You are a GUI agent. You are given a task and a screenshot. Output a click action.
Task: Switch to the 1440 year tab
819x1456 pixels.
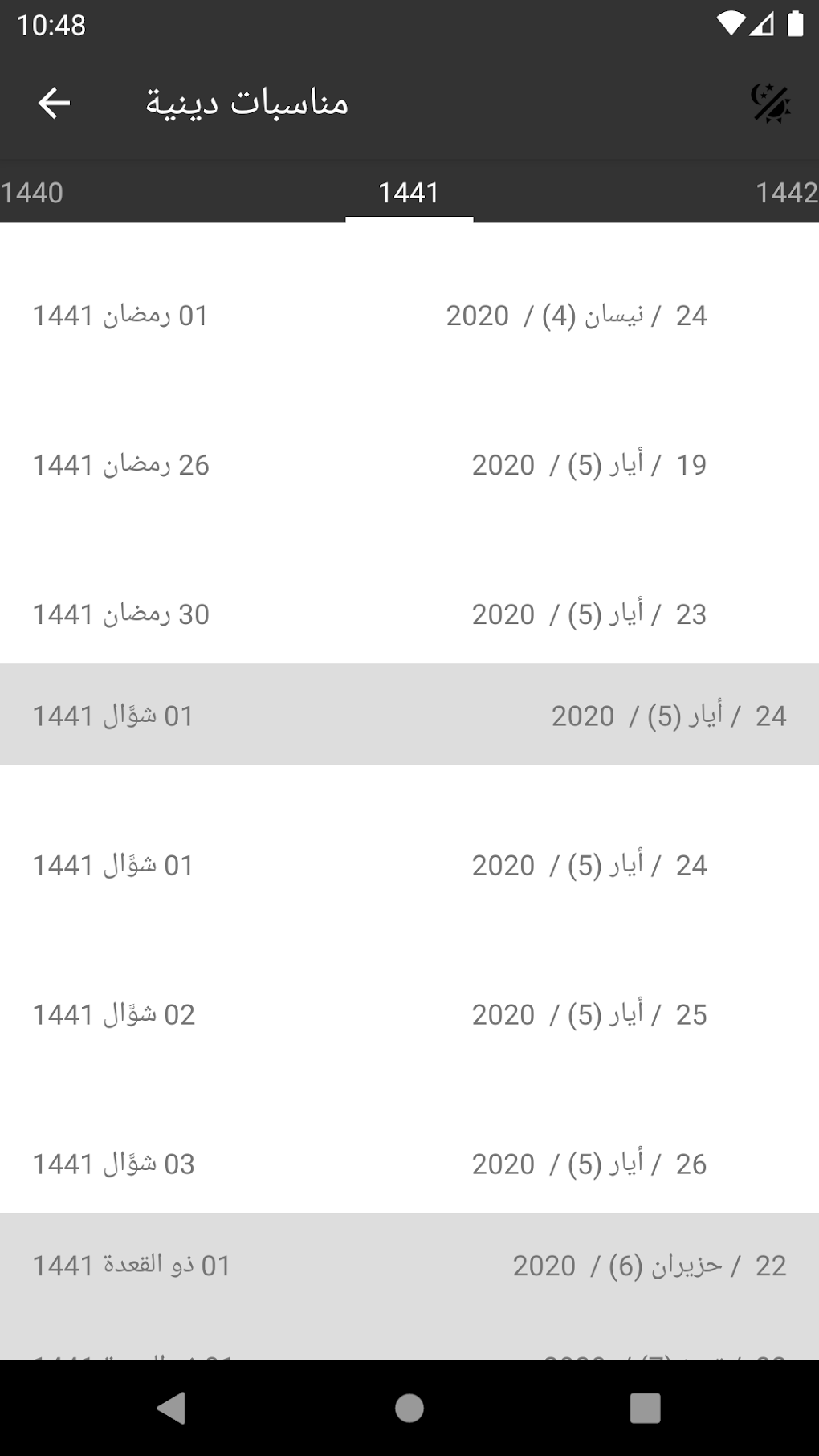tap(34, 193)
